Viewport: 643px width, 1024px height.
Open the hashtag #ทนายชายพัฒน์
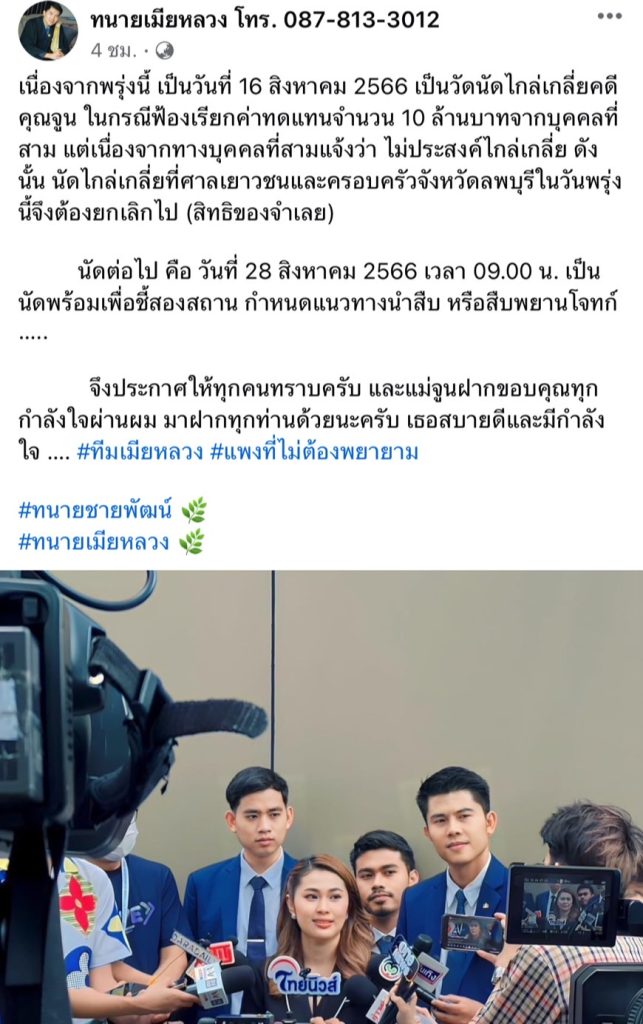[x=96, y=511]
